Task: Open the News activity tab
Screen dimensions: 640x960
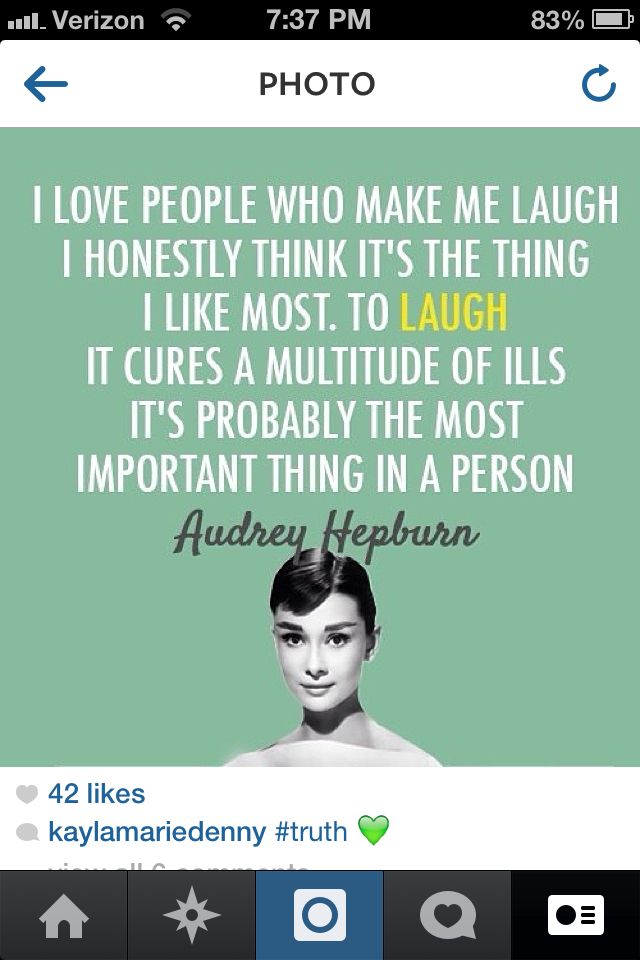Action: coord(447,915)
